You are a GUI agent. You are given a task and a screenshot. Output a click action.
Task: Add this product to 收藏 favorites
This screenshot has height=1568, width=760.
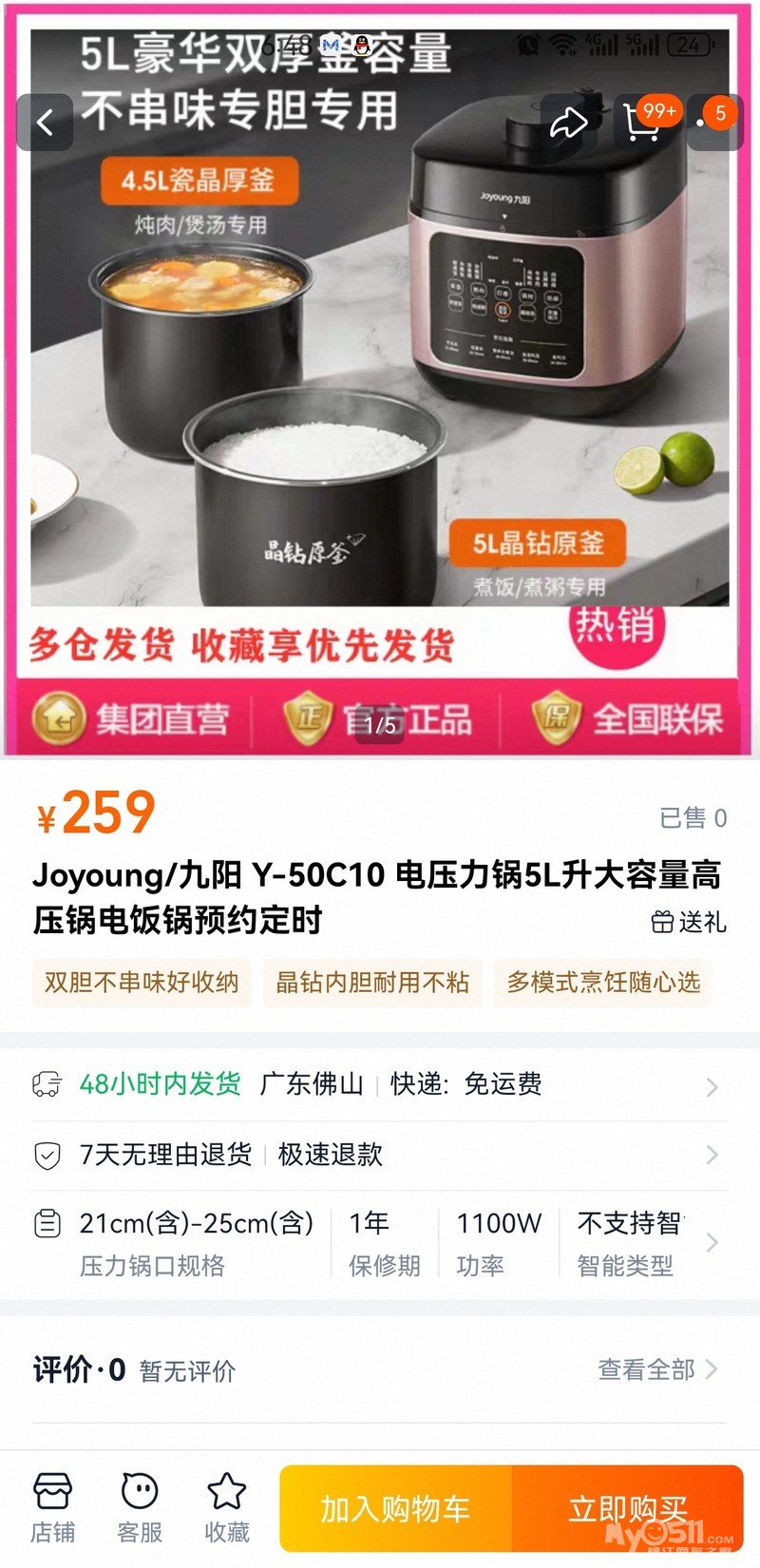point(227,1507)
